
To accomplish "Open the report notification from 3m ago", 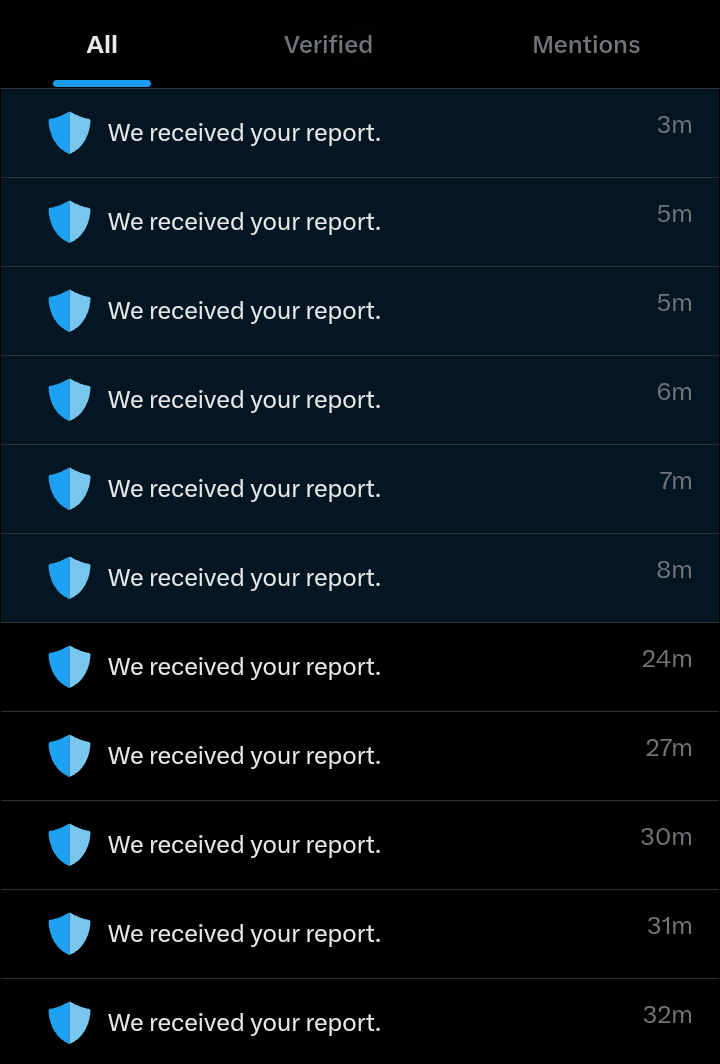I will [x=360, y=133].
